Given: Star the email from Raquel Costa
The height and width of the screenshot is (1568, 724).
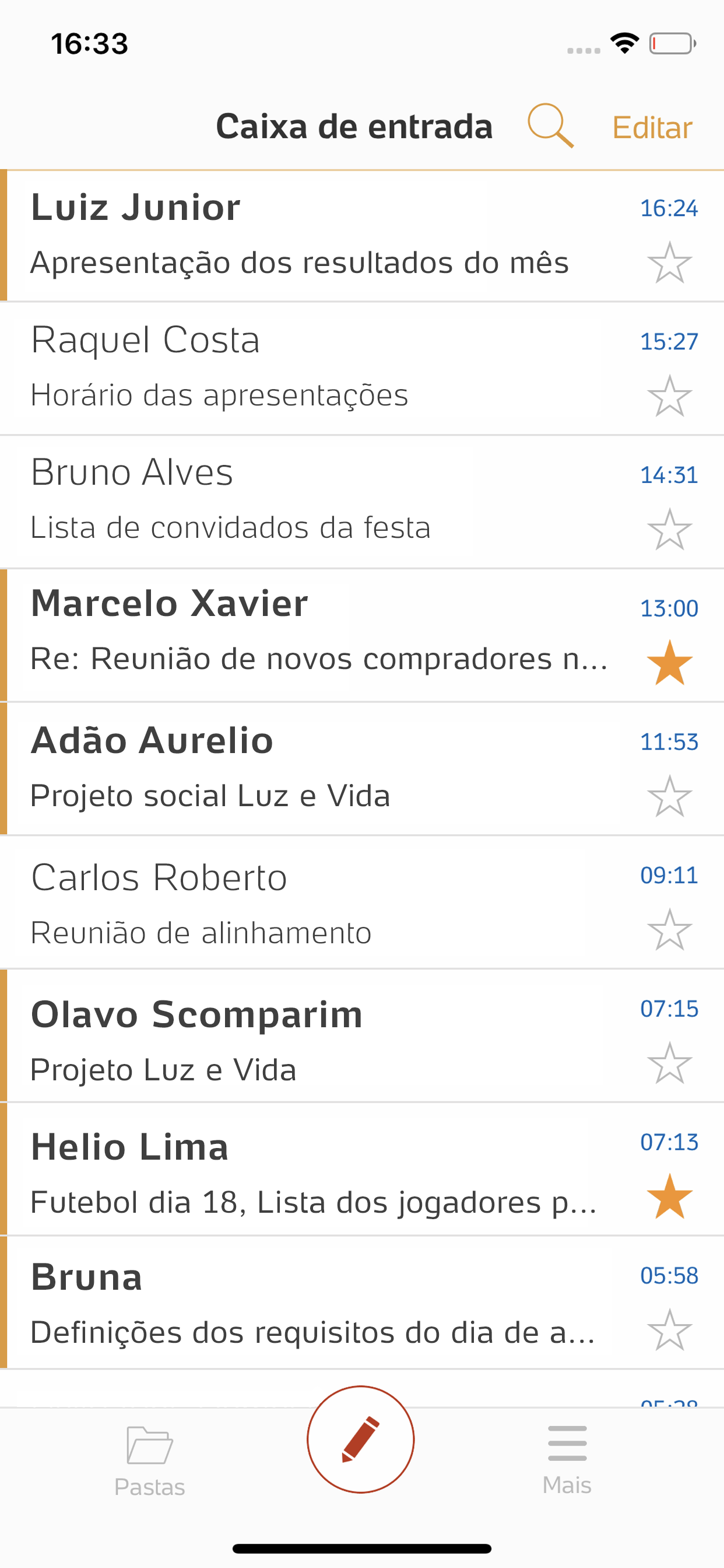Looking at the screenshot, I should 669,396.
